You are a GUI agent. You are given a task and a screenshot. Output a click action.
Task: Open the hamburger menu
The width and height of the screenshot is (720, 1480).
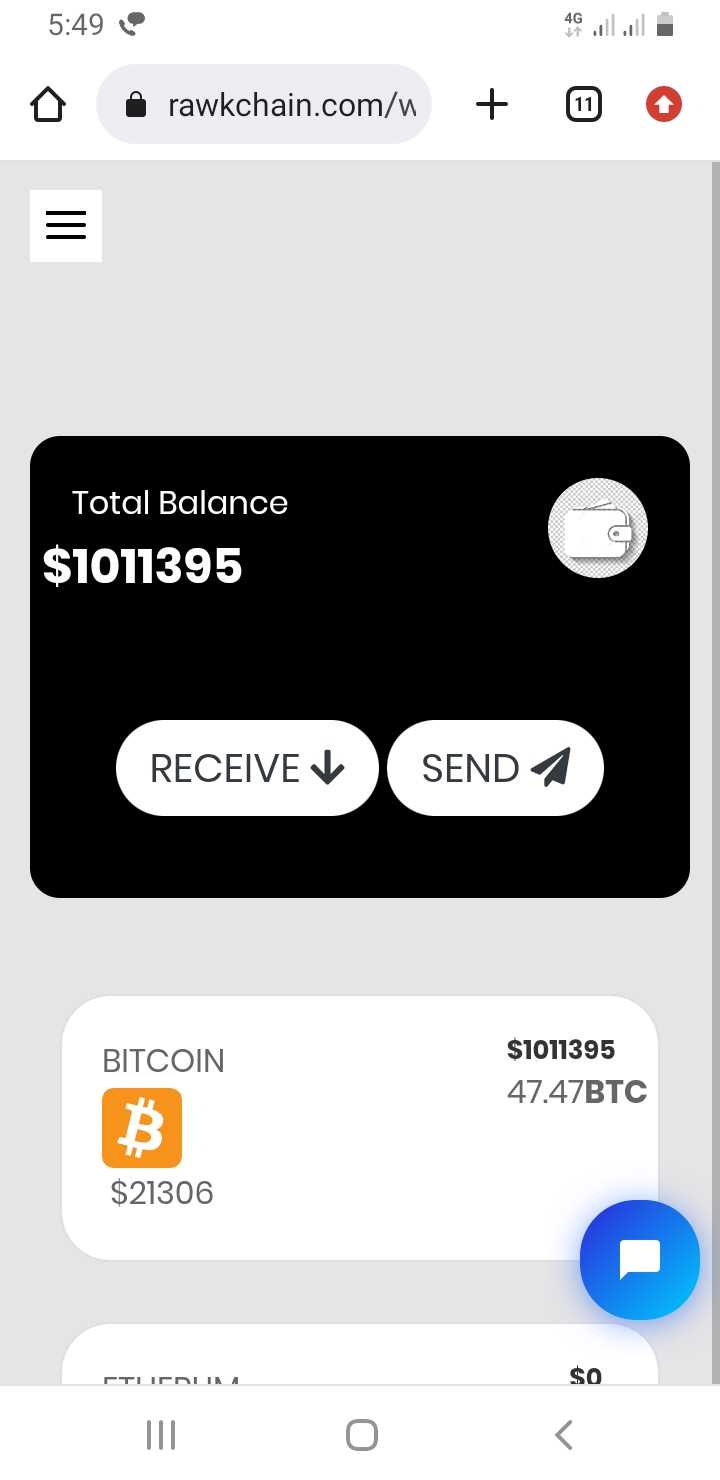66,226
